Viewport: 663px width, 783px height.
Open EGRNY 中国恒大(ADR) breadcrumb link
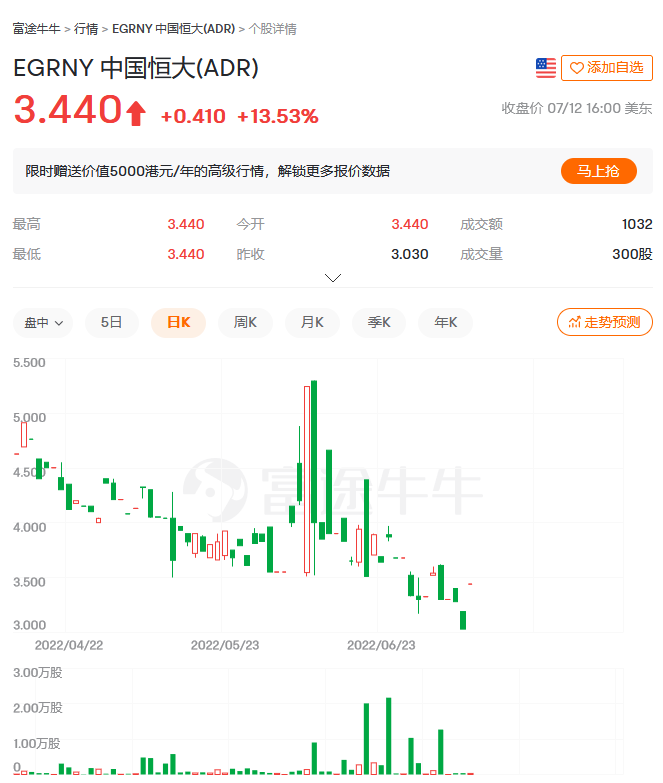point(174,29)
